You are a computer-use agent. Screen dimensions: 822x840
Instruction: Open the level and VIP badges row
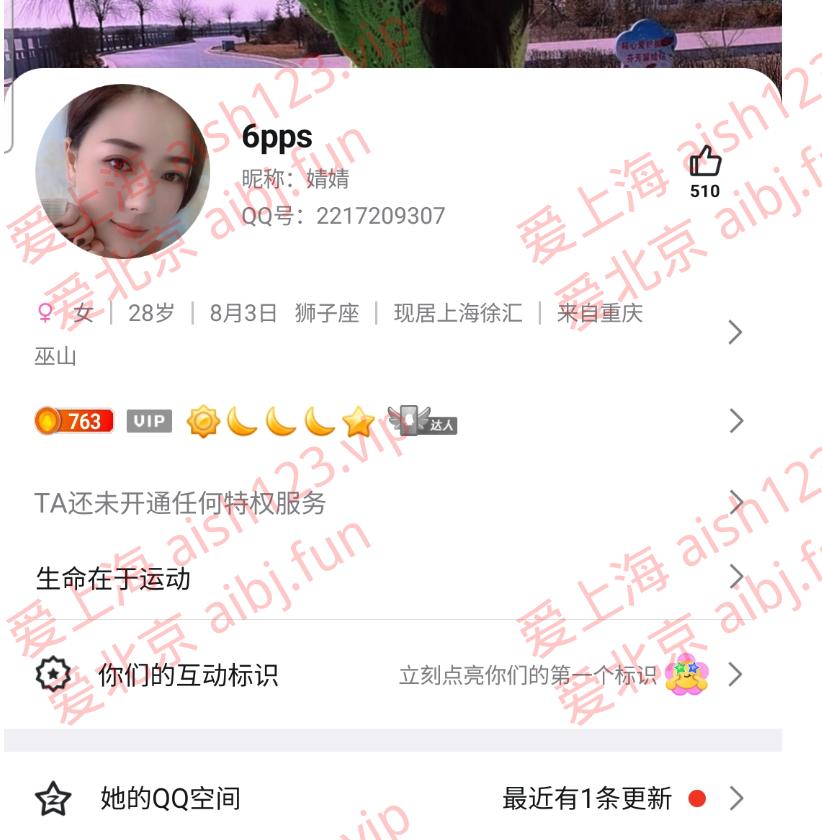[390, 422]
